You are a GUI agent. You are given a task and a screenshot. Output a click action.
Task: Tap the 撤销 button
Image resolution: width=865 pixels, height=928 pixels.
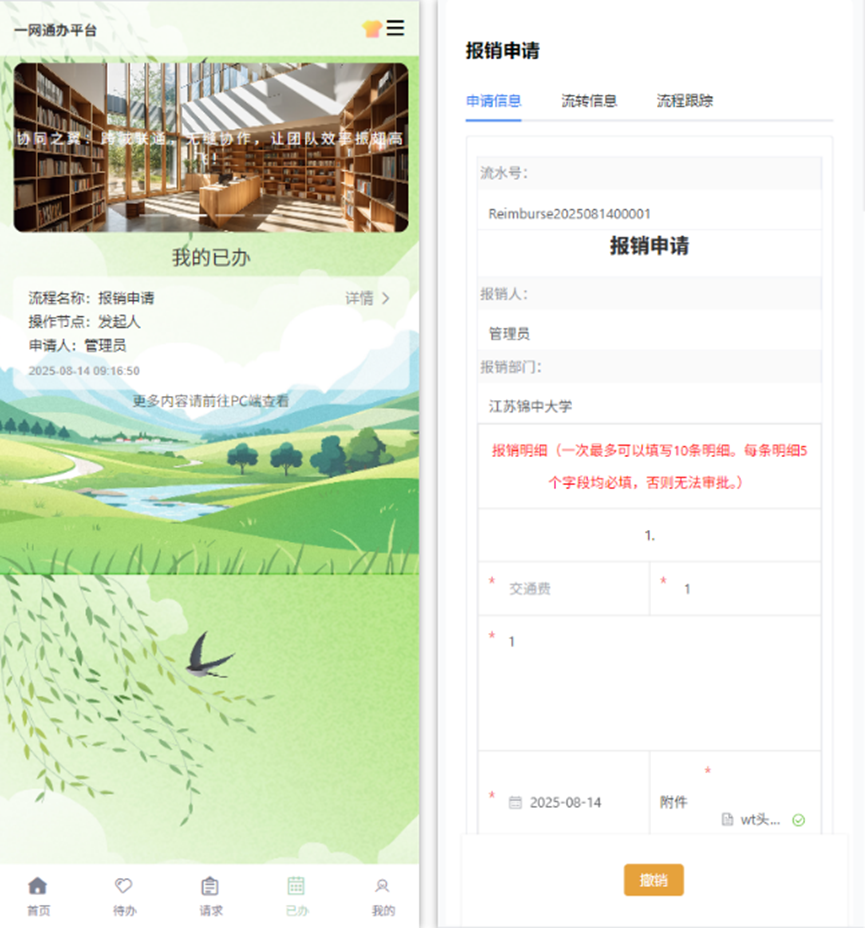pyautogui.click(x=653, y=880)
